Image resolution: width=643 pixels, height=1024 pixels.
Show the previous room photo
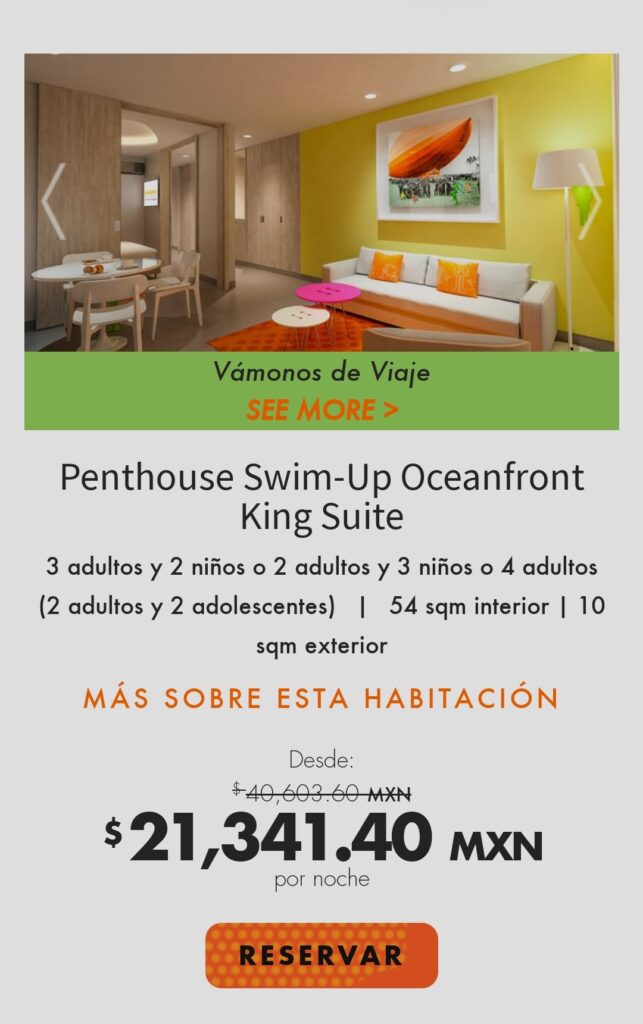(53, 201)
